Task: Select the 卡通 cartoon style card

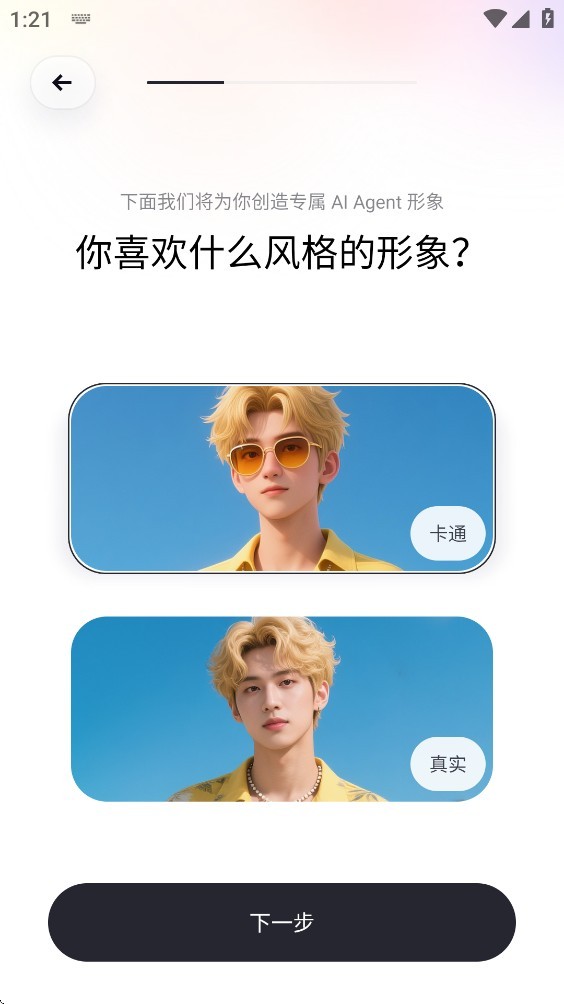Action: pos(282,478)
